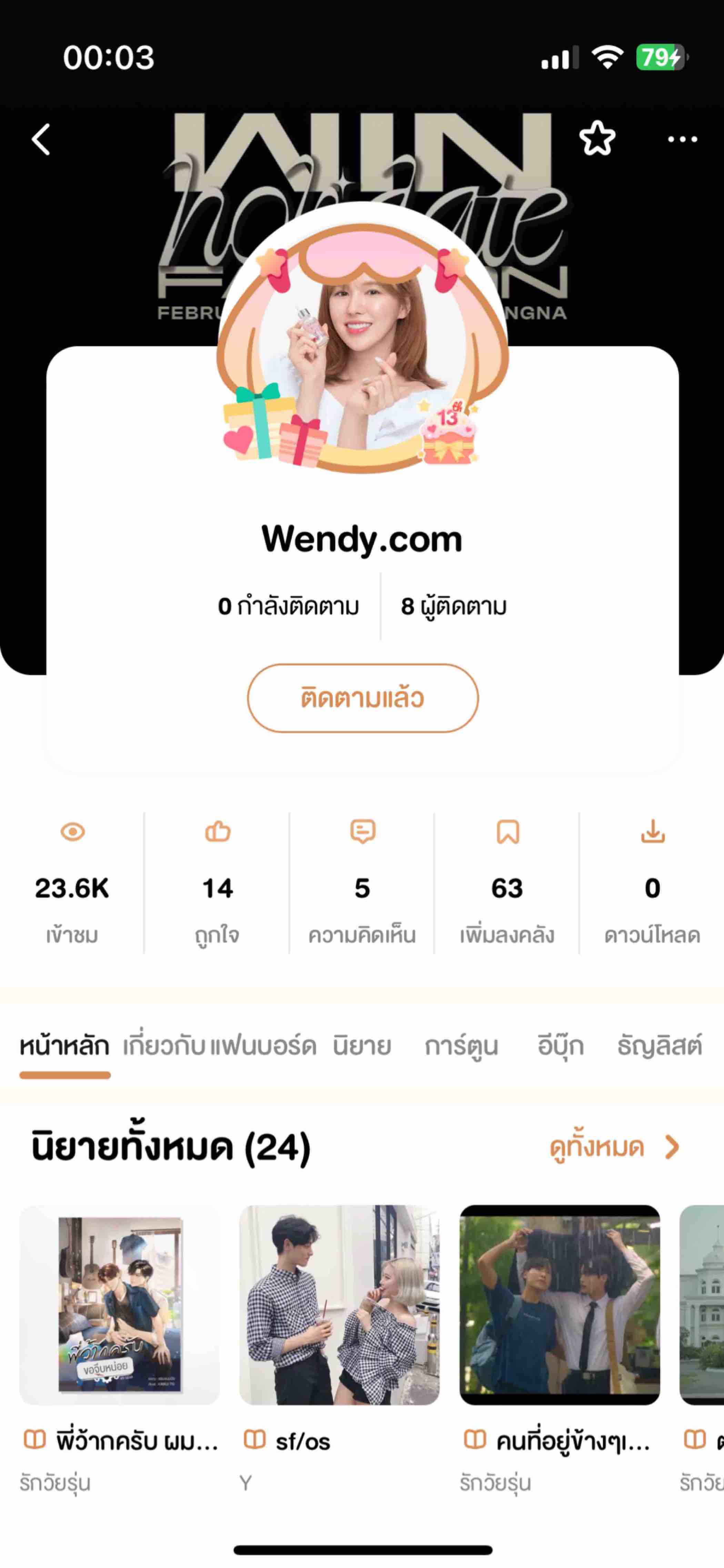View the 8 ผู้ติดตาม followers list
This screenshot has width=724, height=1568.
454,606
